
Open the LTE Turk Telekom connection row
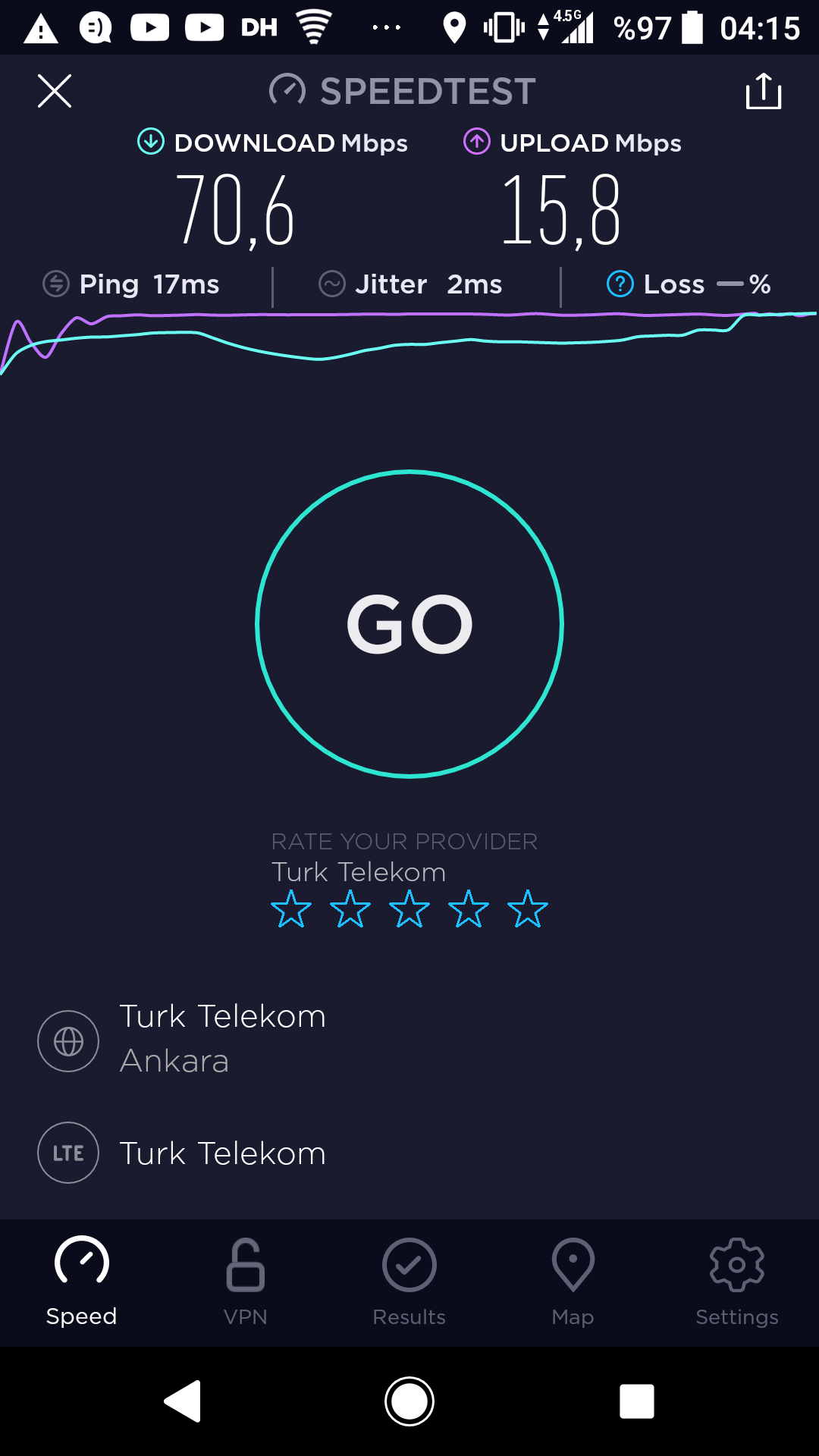pos(409,1153)
